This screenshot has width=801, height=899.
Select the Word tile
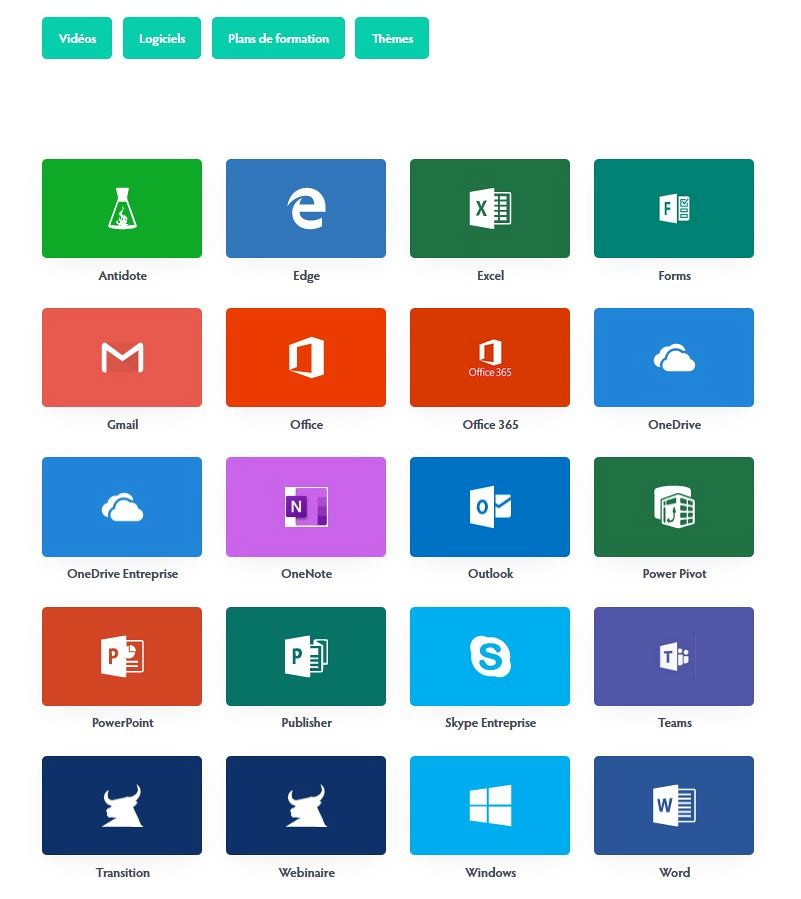pyautogui.click(x=674, y=805)
